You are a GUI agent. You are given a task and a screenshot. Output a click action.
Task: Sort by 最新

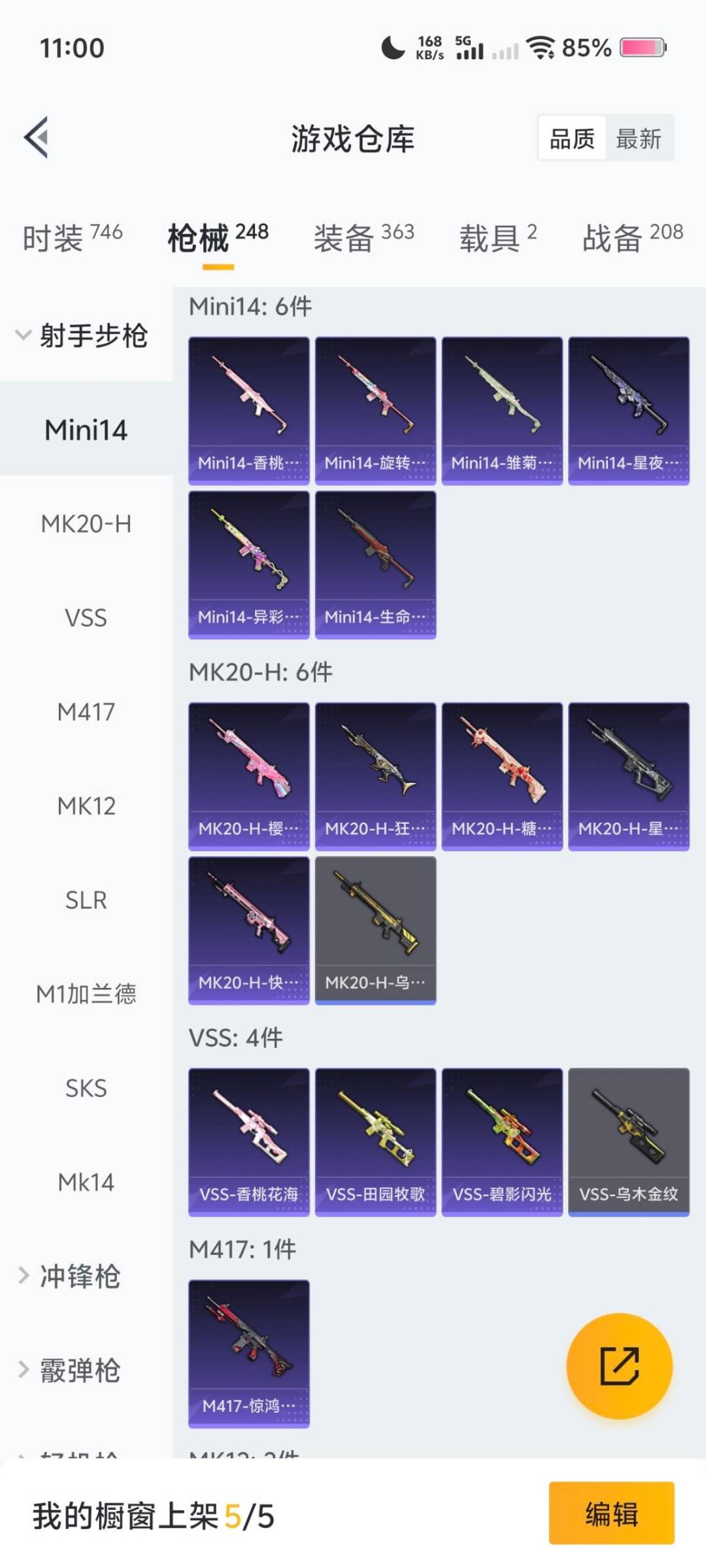[639, 139]
